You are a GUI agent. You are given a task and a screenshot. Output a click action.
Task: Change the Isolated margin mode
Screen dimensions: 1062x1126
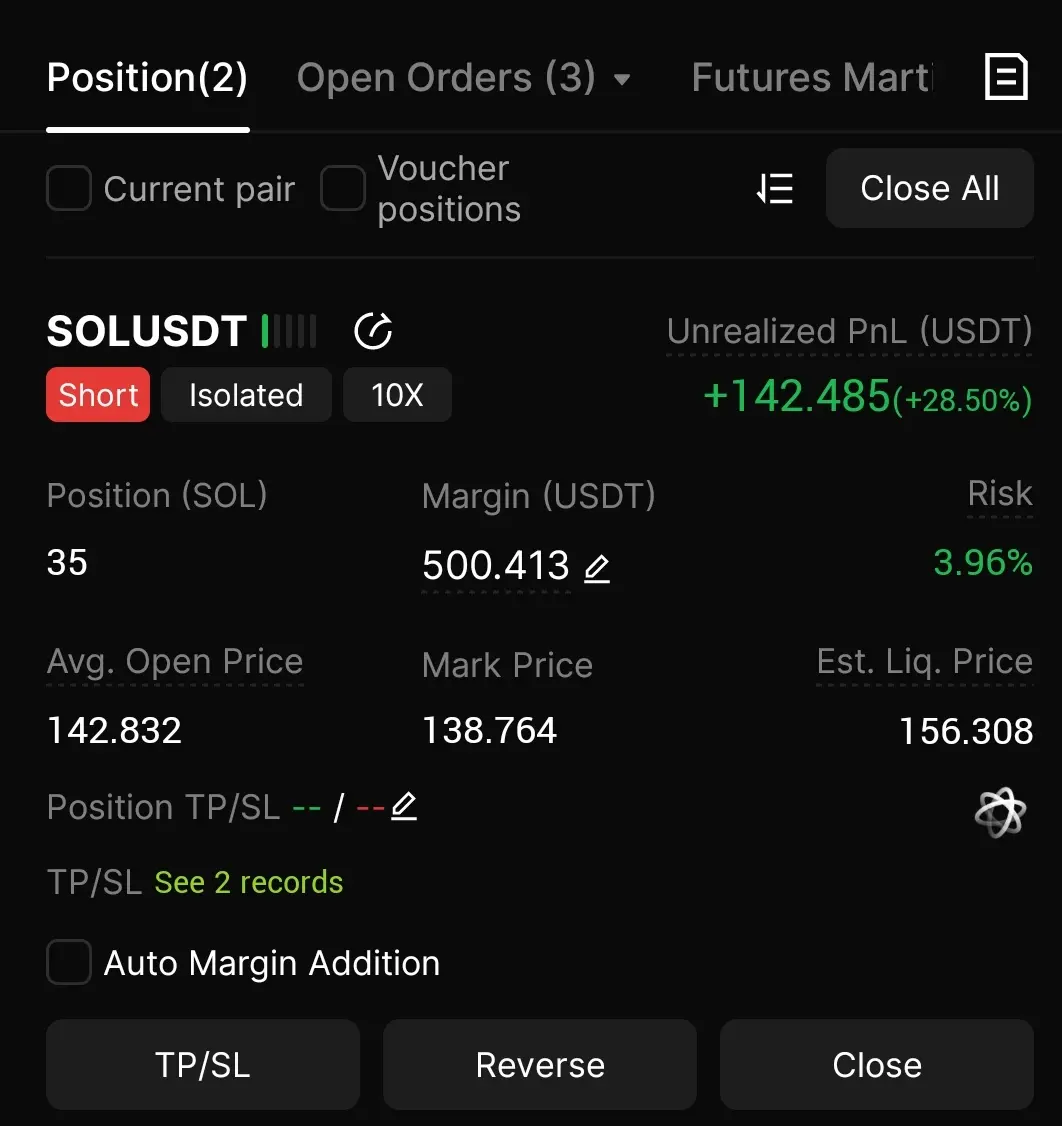click(x=246, y=395)
